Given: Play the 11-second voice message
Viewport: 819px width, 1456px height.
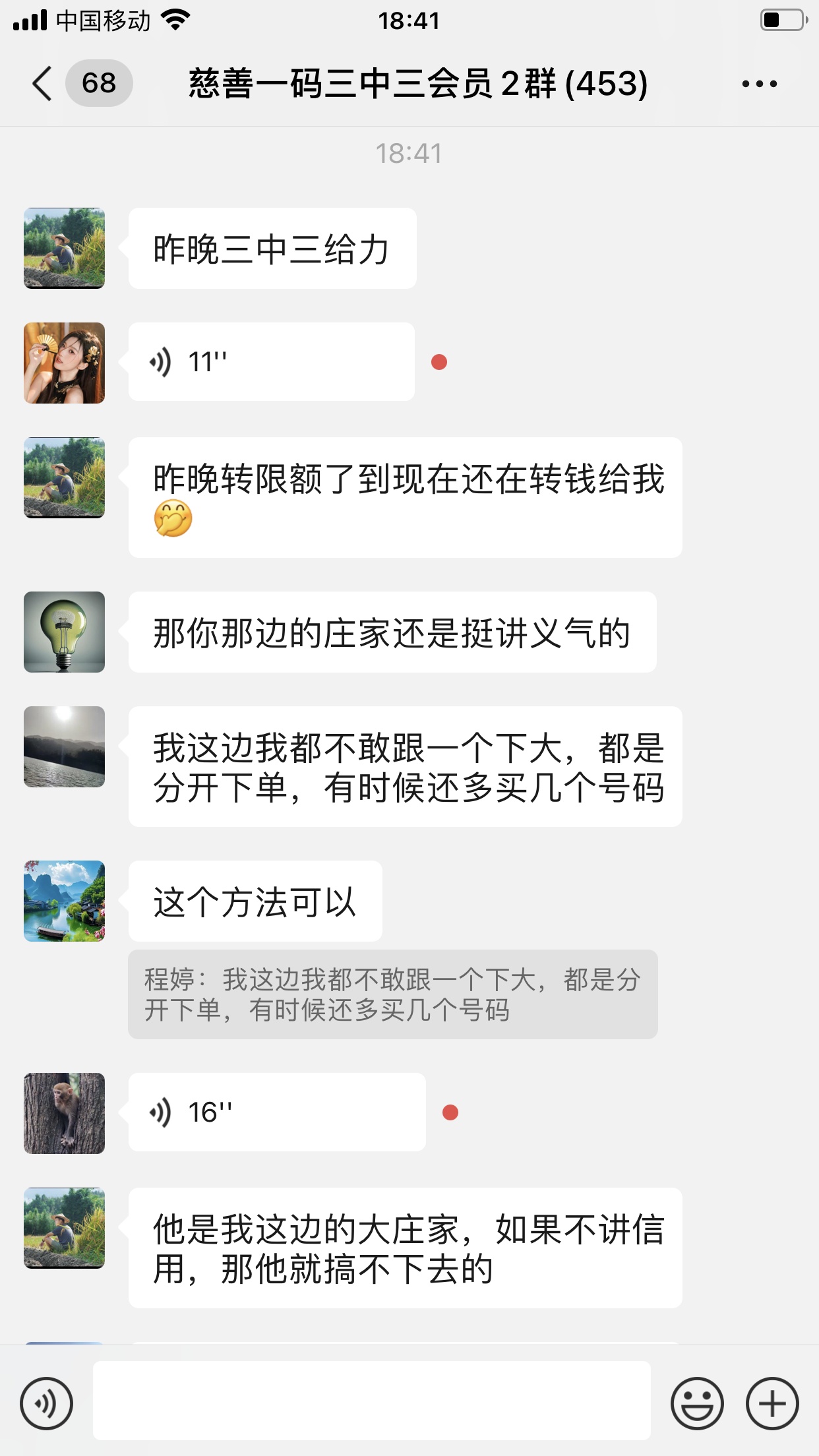Looking at the screenshot, I should pos(271,362).
